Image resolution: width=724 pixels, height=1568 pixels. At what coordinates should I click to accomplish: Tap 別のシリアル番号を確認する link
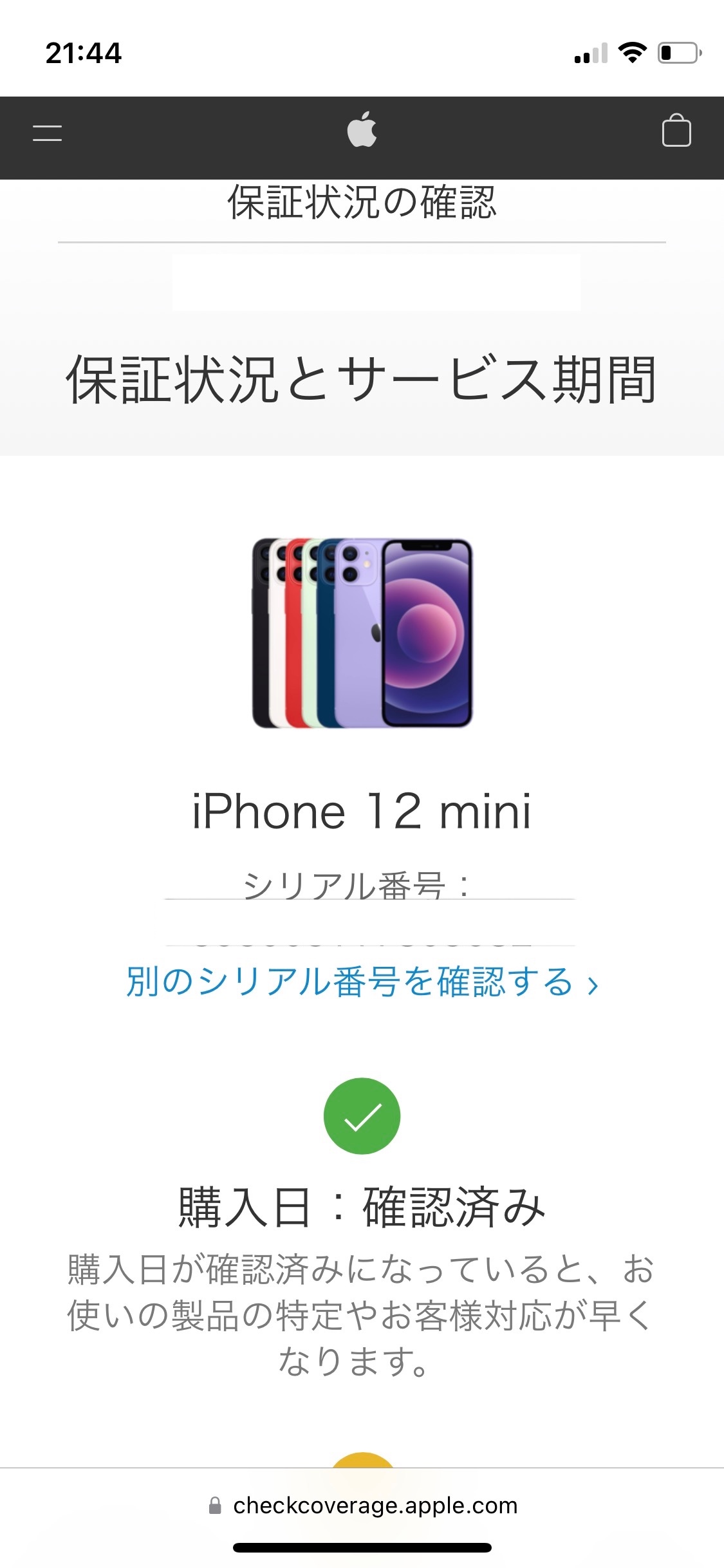(x=362, y=982)
